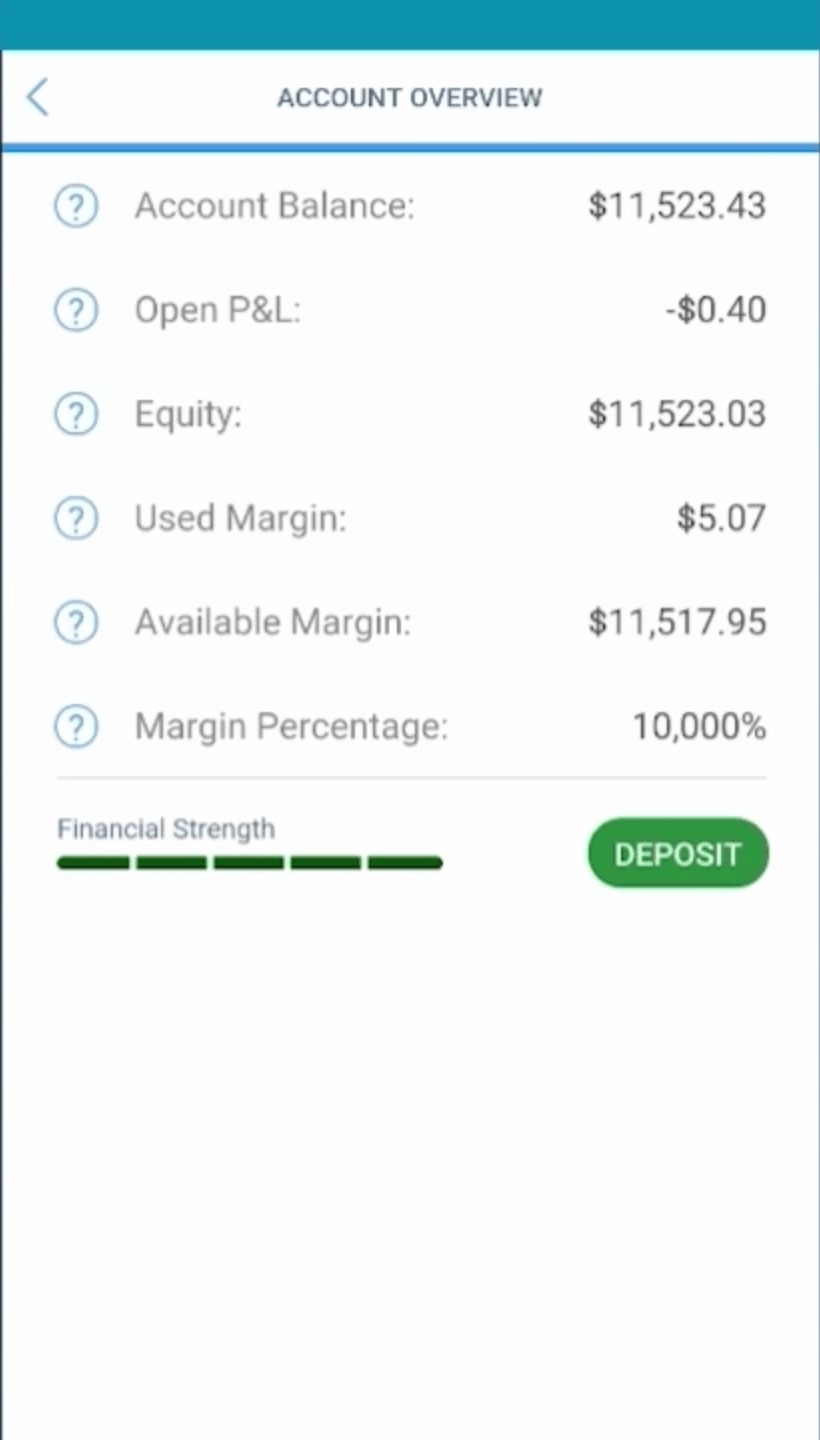Screen dimensions: 820x1440
Task: Open help for Account Balance
Action: (75, 205)
